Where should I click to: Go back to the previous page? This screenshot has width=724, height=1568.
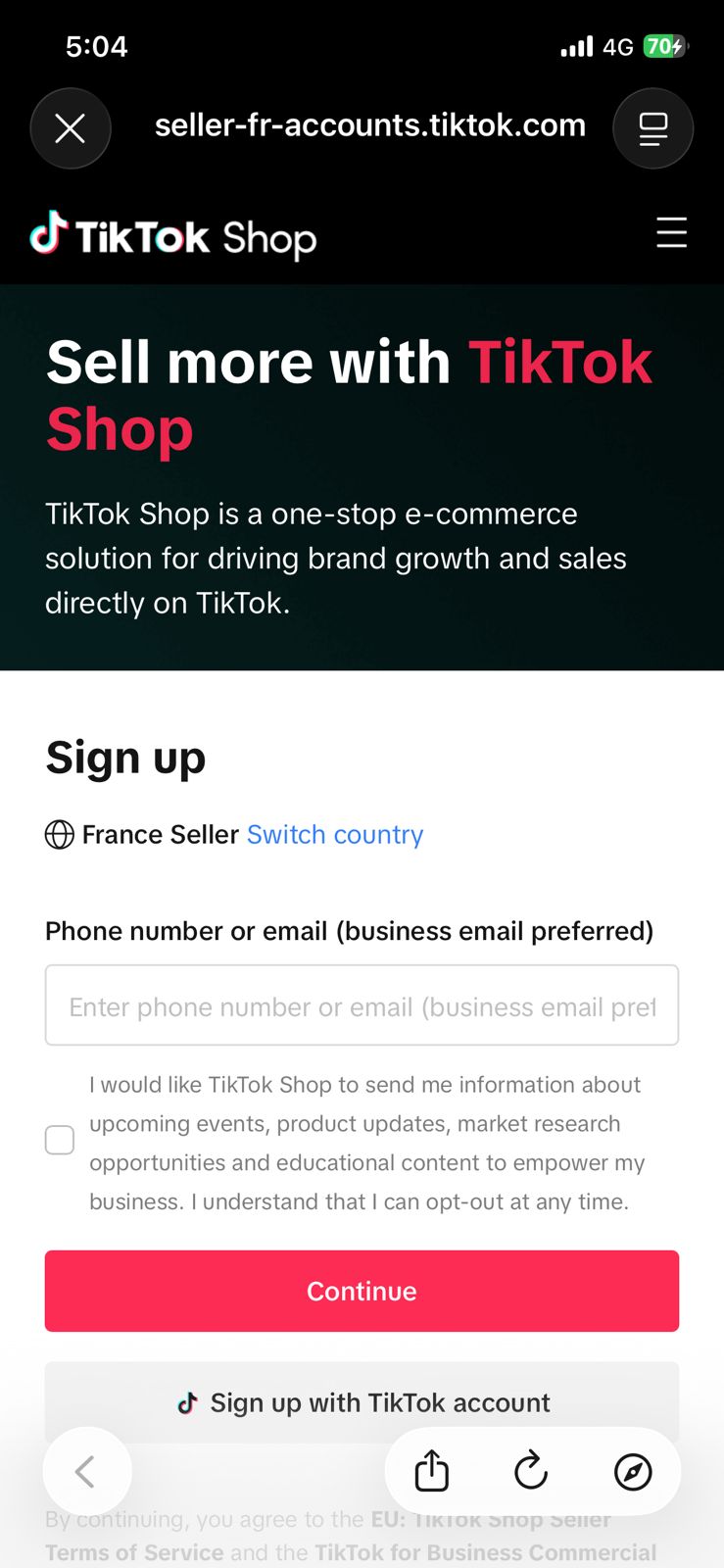click(86, 1471)
